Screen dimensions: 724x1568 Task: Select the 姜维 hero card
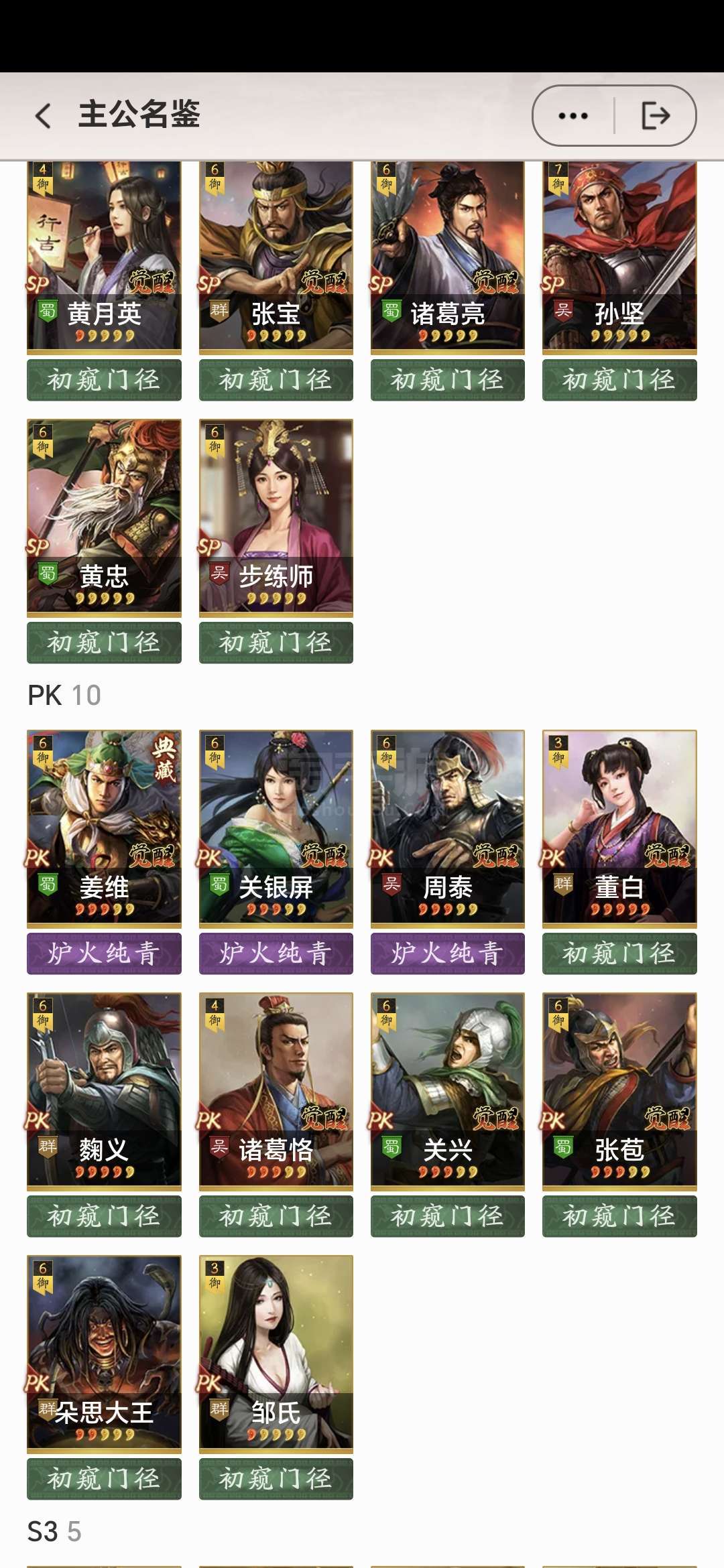pos(104,829)
